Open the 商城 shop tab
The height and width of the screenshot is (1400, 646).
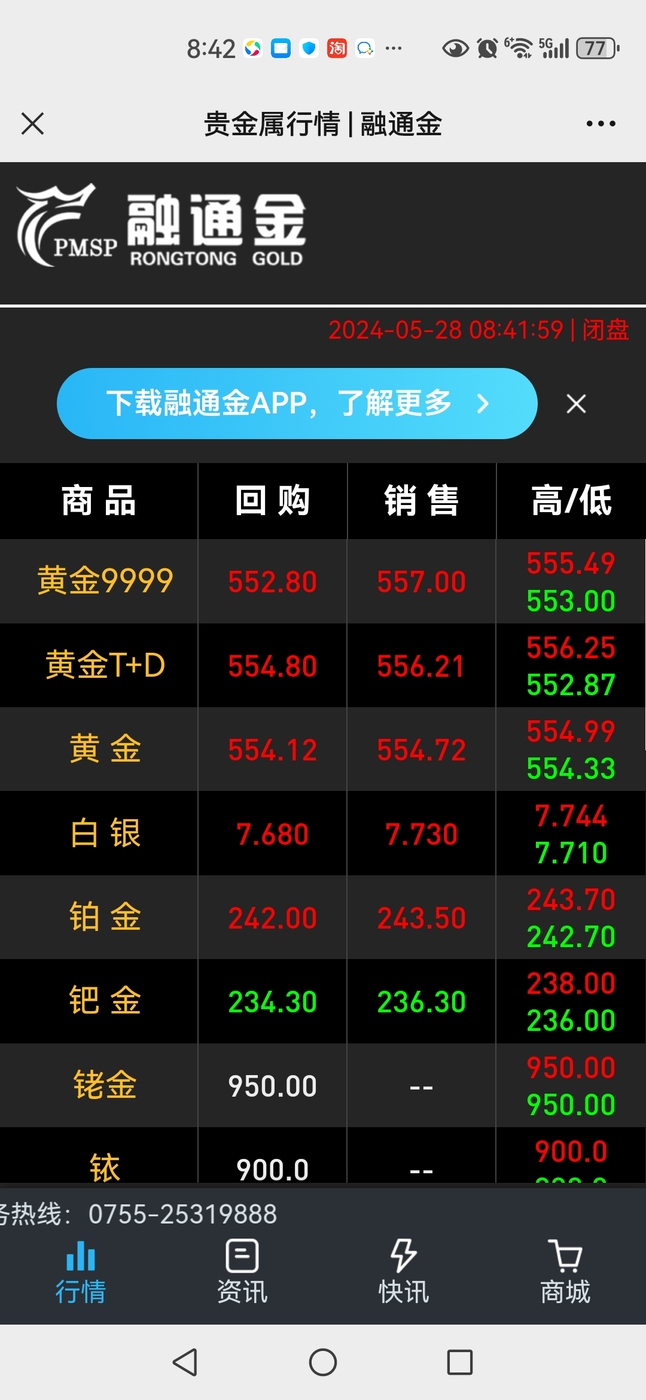pyautogui.click(x=565, y=1272)
